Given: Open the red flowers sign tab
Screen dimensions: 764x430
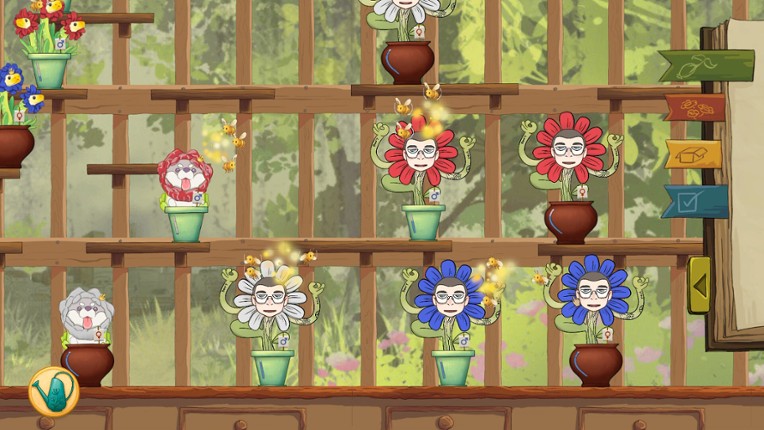Looking at the screenshot, I should click(x=695, y=107).
